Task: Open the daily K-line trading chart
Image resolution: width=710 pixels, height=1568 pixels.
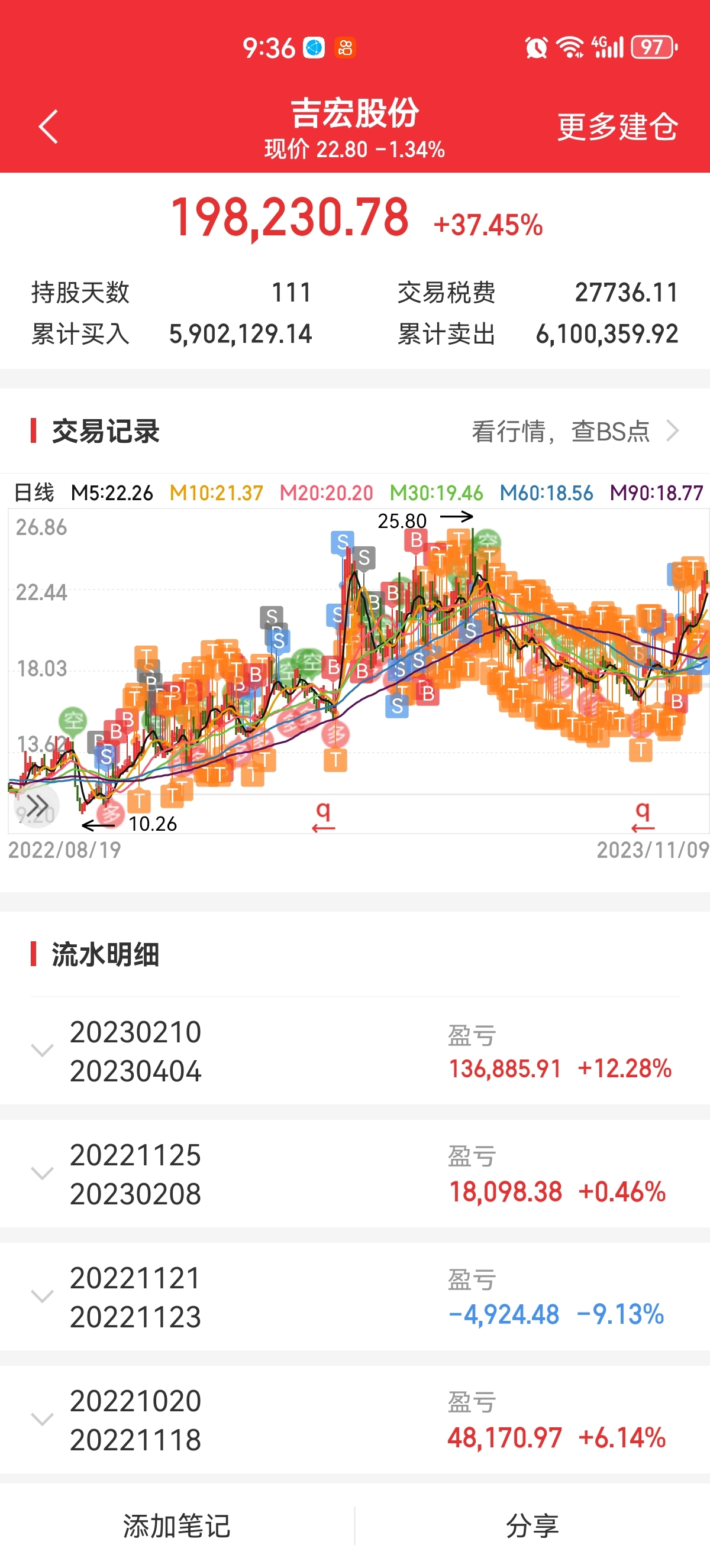Action: [358, 669]
